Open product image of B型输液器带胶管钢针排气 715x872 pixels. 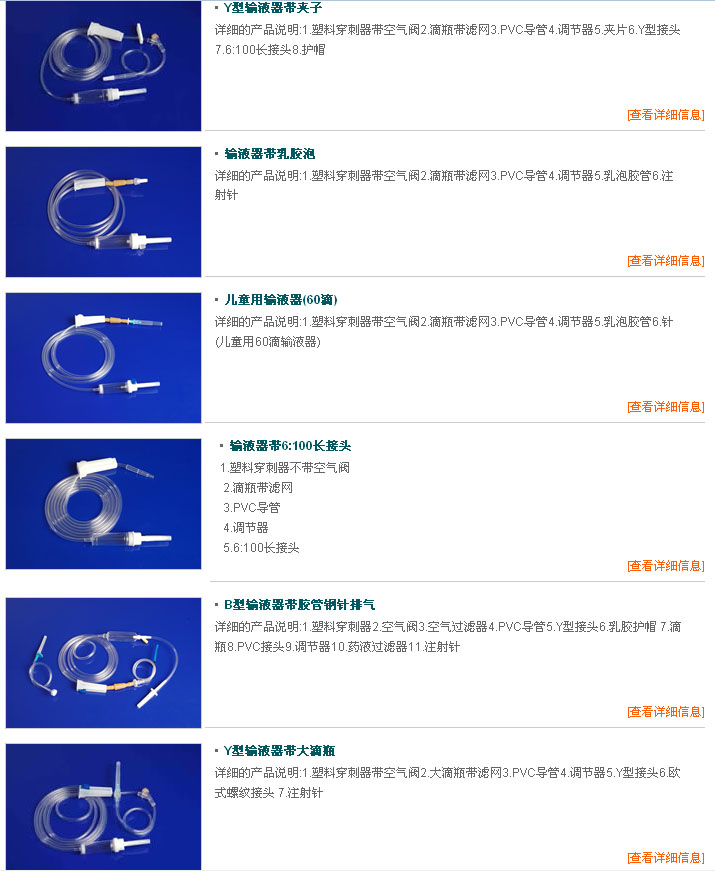[x=103, y=662]
